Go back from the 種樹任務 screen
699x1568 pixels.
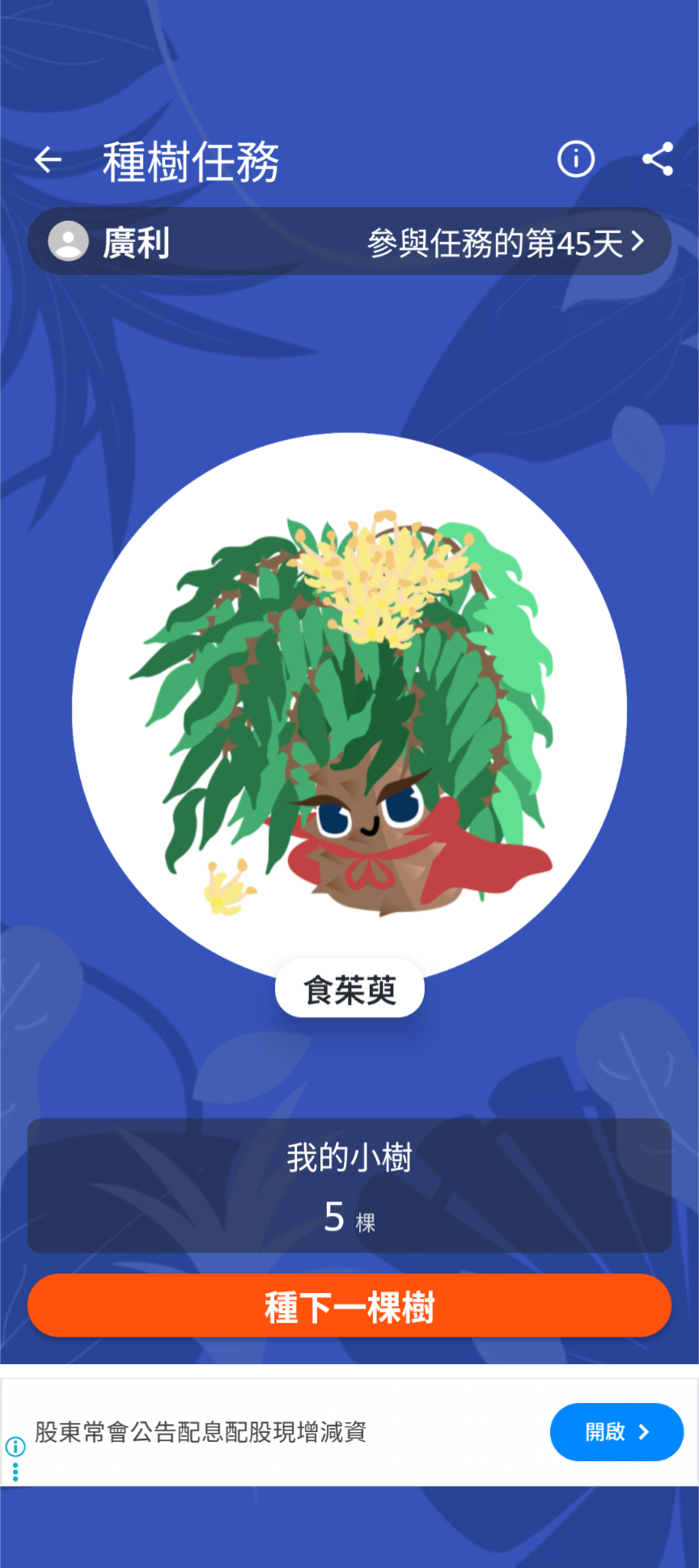coord(49,160)
